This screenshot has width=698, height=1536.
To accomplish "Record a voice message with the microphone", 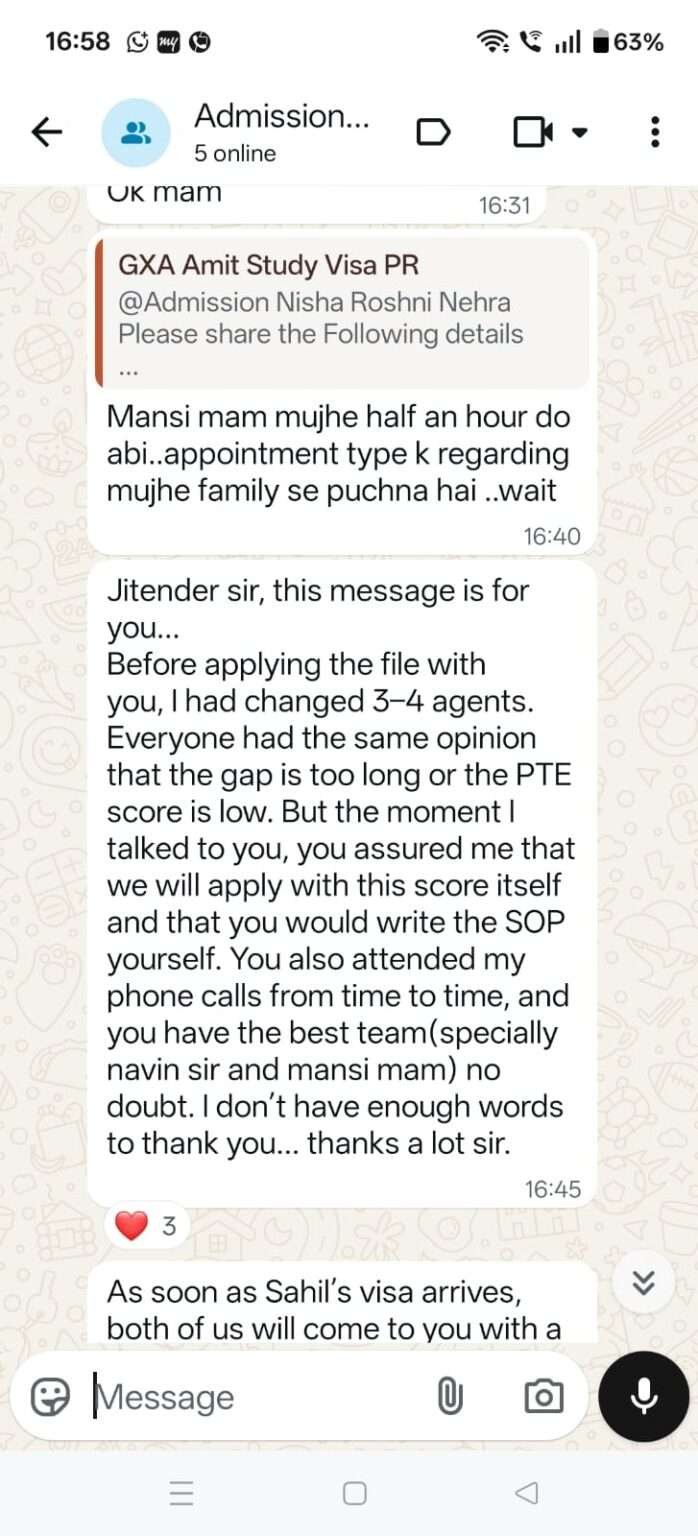I will pyautogui.click(x=643, y=1396).
